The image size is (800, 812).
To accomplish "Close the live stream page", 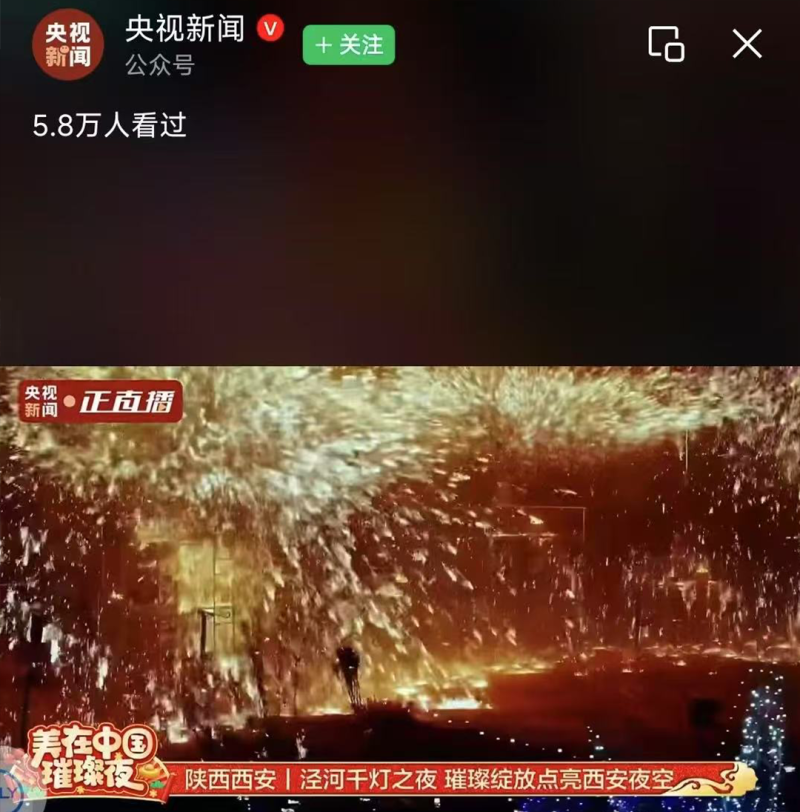I will 747,44.
